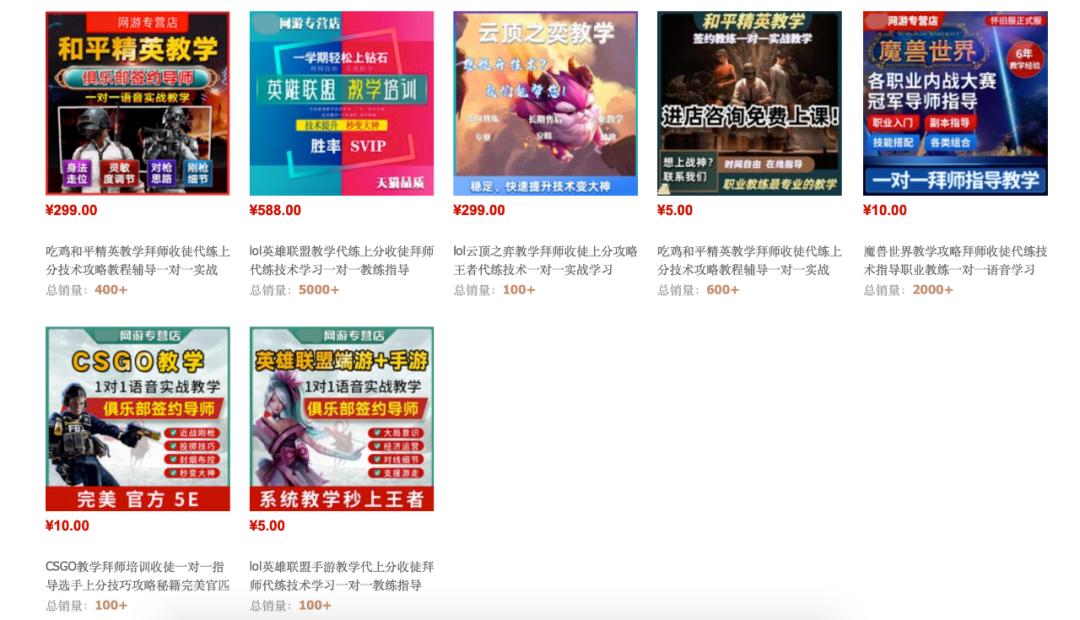1080x620 pixels.
Task: Open the CSGO教学 product card
Action: 138,419
